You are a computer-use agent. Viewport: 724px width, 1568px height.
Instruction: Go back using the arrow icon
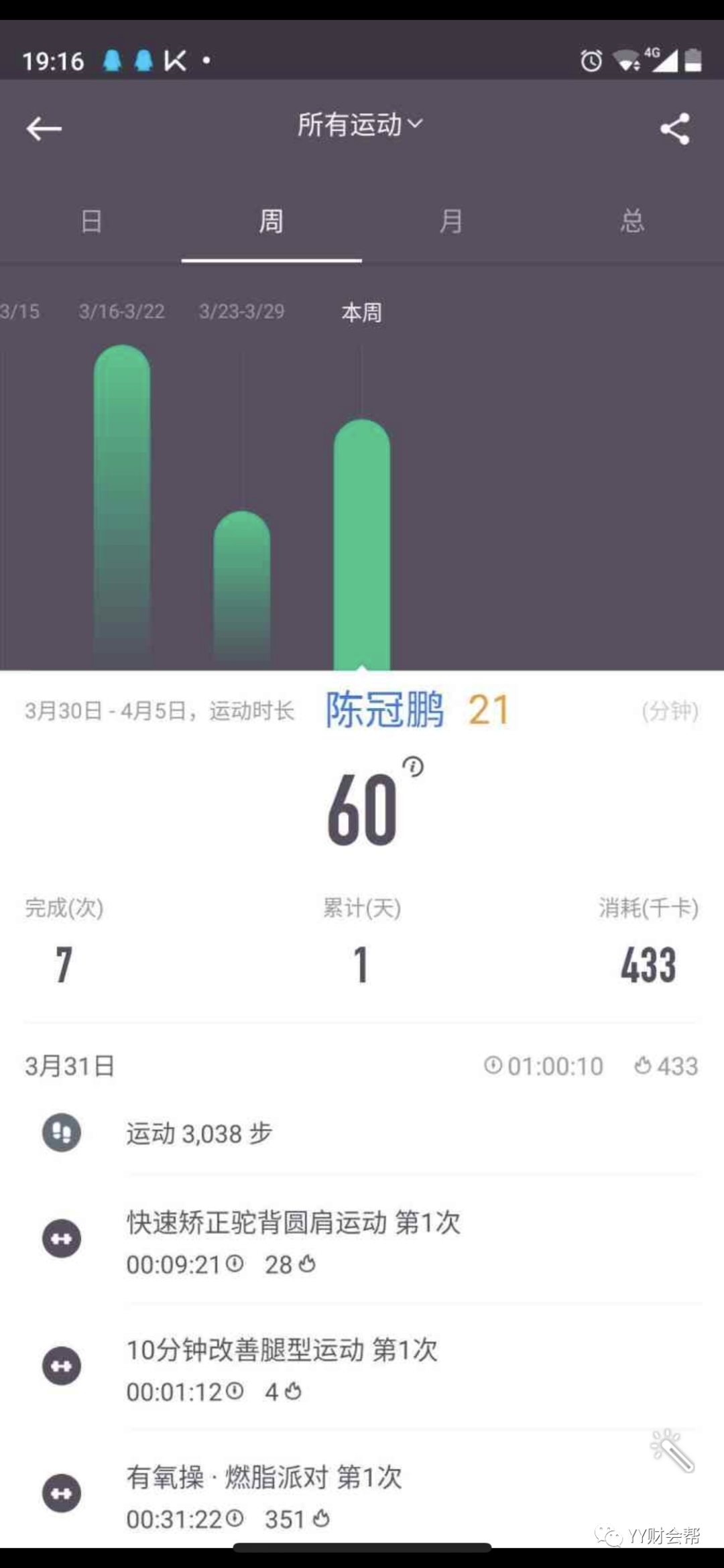point(44,128)
